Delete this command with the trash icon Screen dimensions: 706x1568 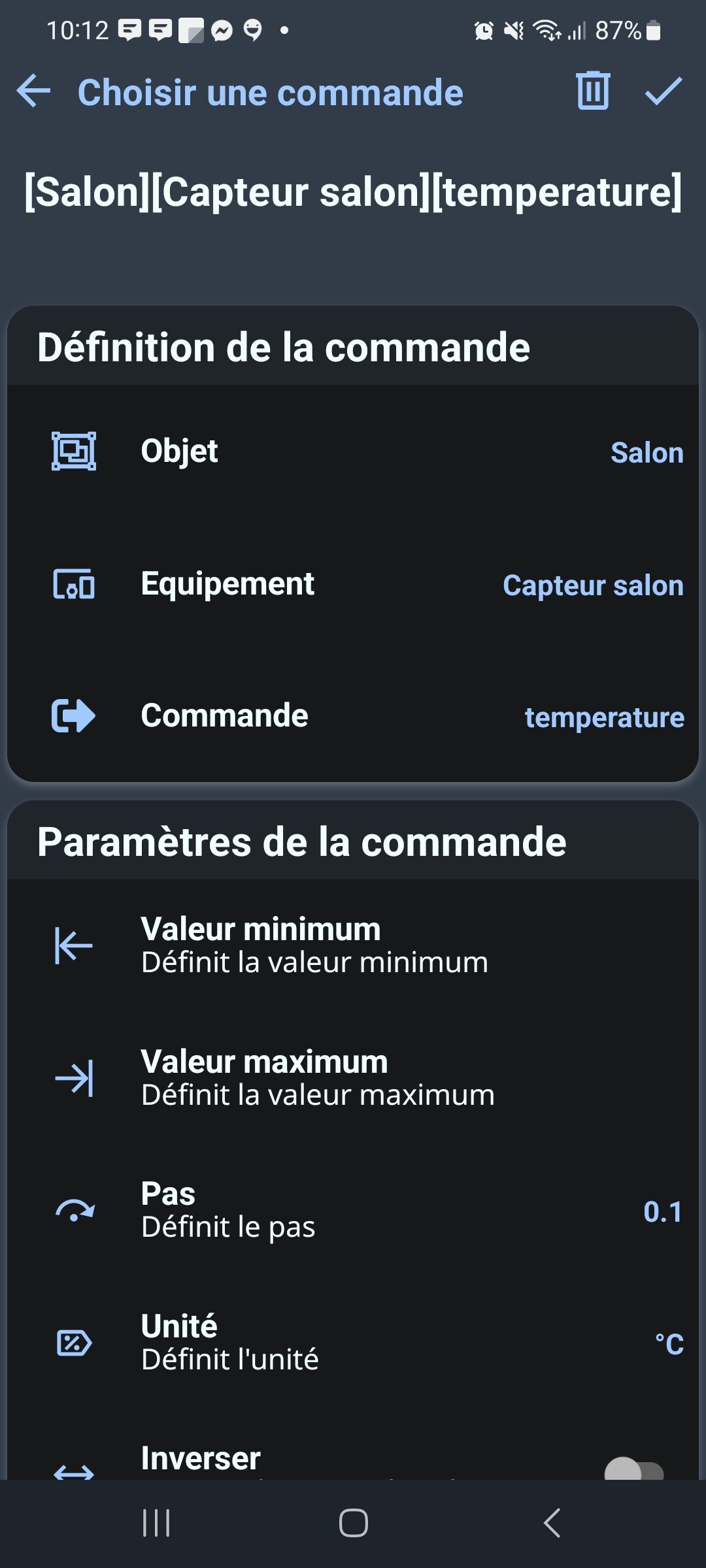[x=593, y=91]
